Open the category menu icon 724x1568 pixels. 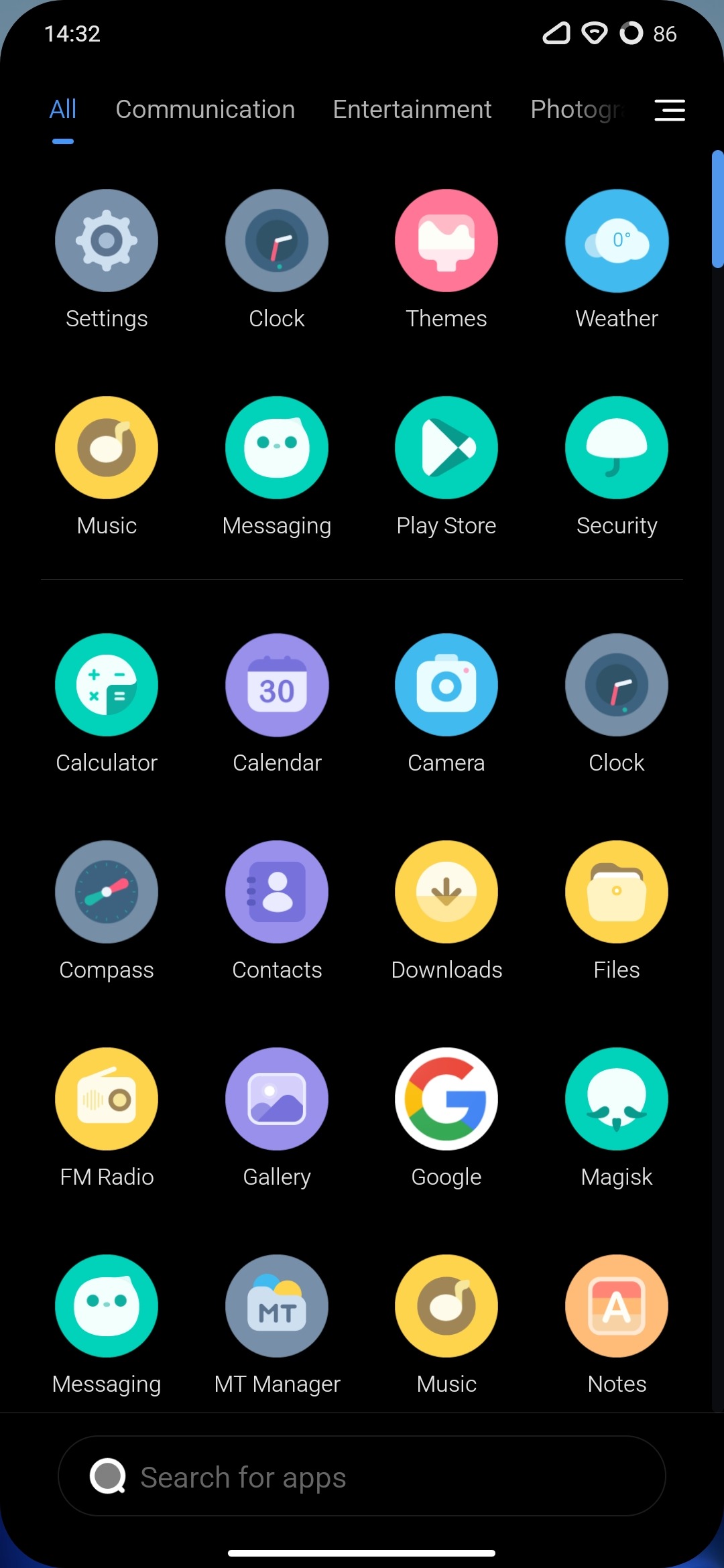click(x=669, y=110)
